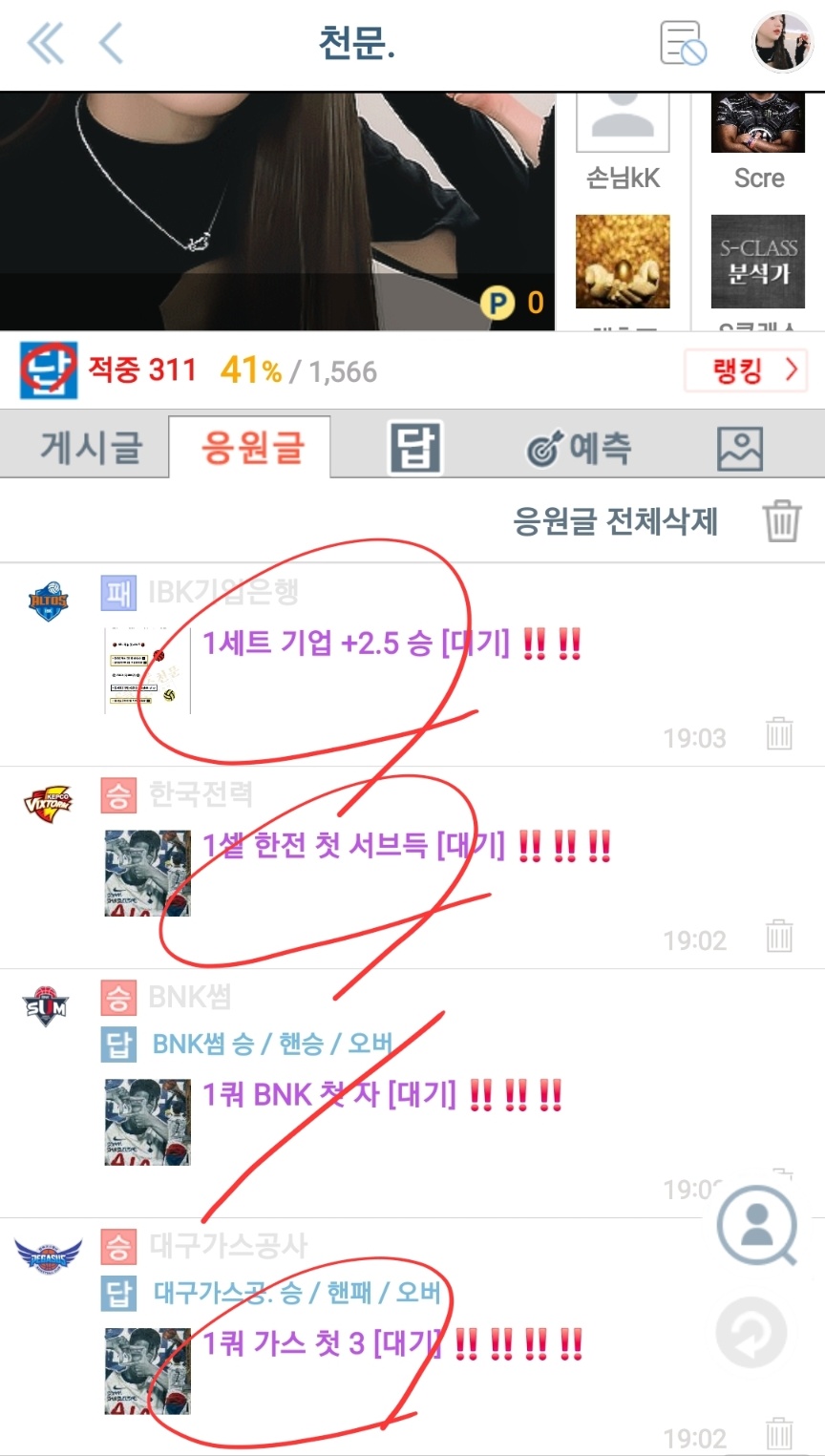Delete the 한국전력 post
The width and height of the screenshot is (825, 1456).
(779, 937)
